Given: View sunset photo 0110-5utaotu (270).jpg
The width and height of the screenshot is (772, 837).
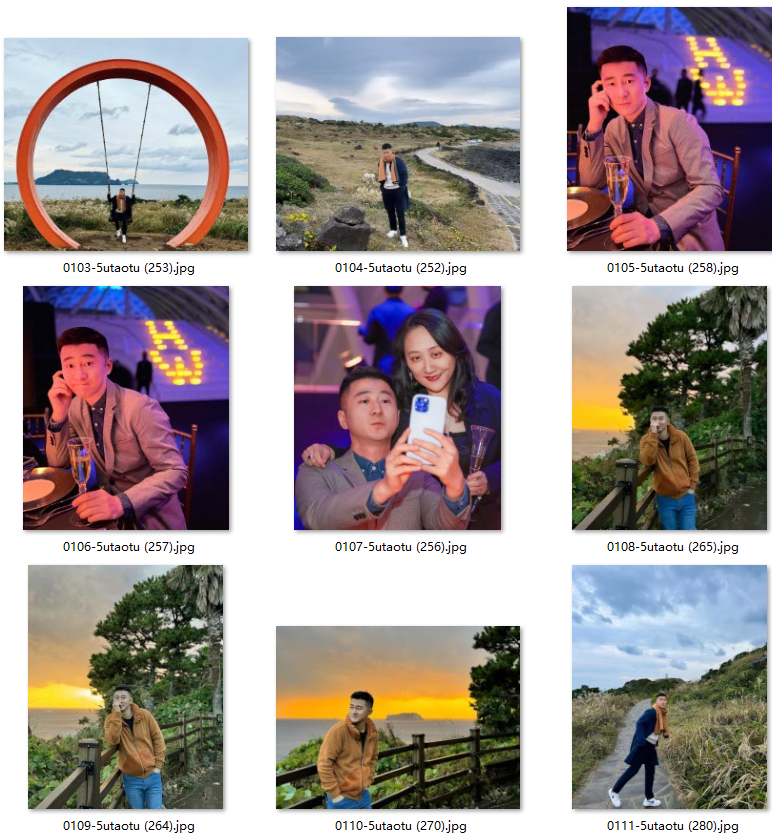Looking at the screenshot, I should click(x=398, y=717).
